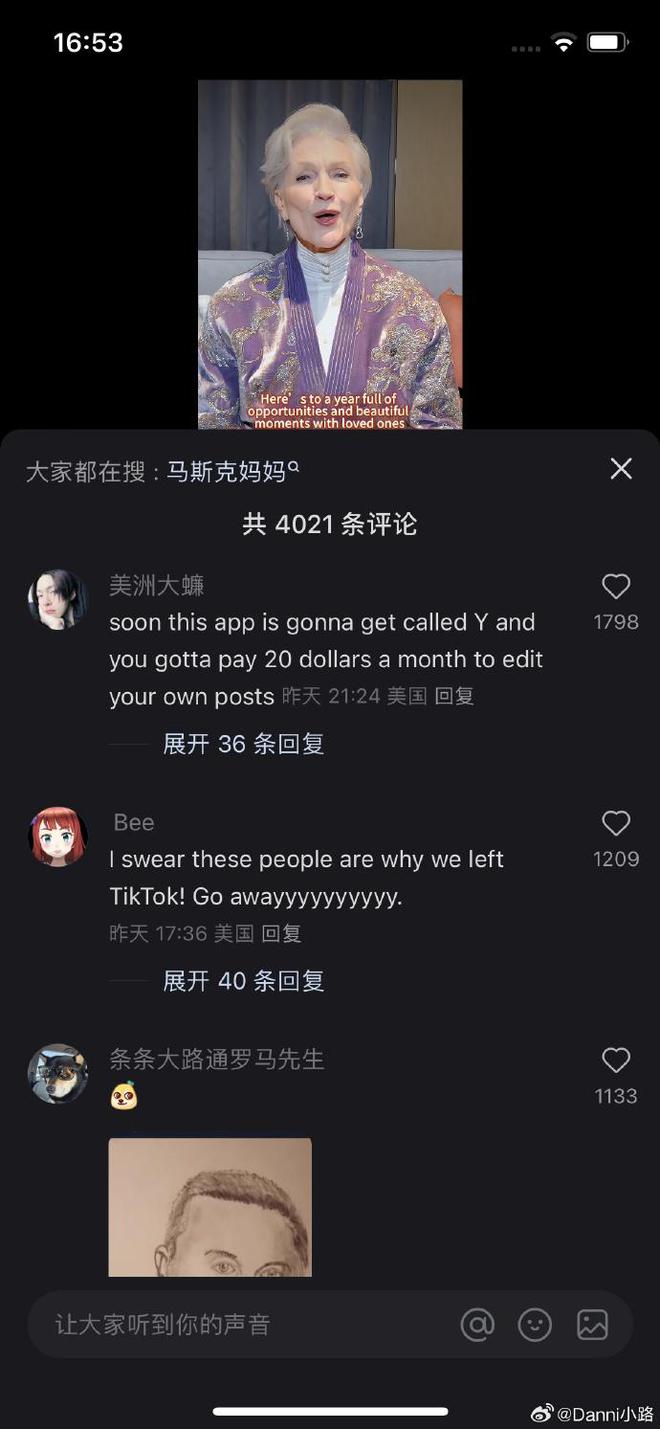Reply to 美洲大蠊's comment
This screenshot has height=1429, width=660.
(454, 696)
